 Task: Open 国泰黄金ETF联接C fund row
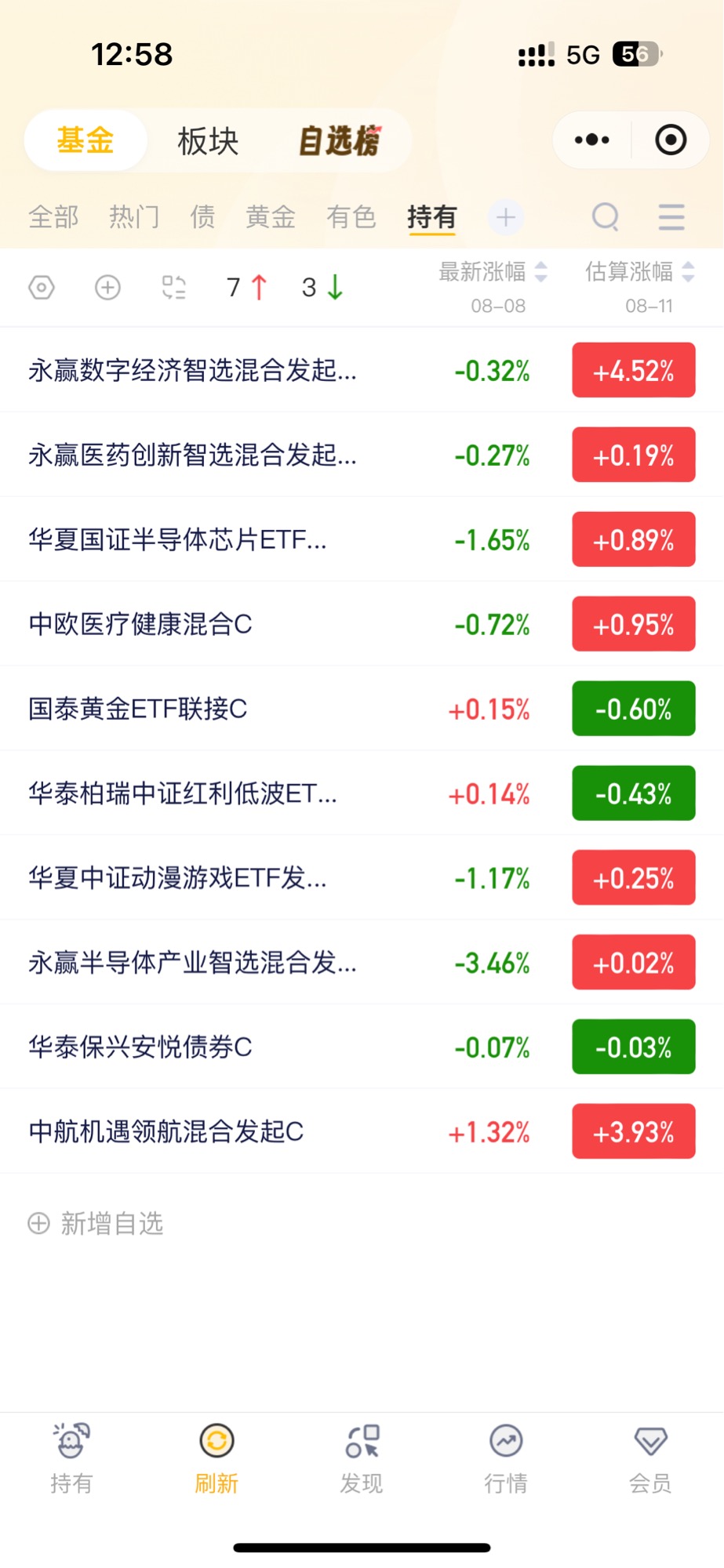pyautogui.click(x=362, y=709)
